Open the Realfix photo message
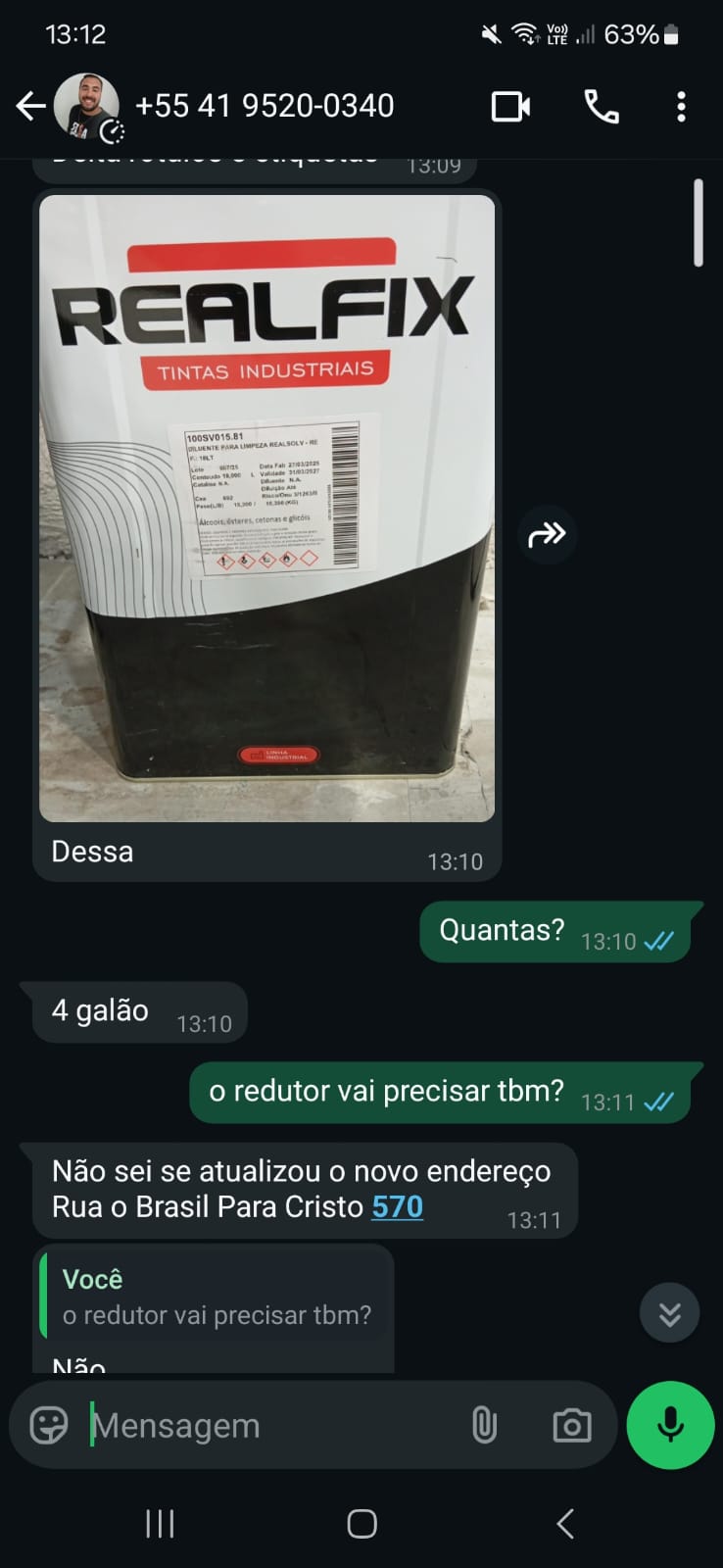Image resolution: width=723 pixels, height=1568 pixels. pos(266,508)
